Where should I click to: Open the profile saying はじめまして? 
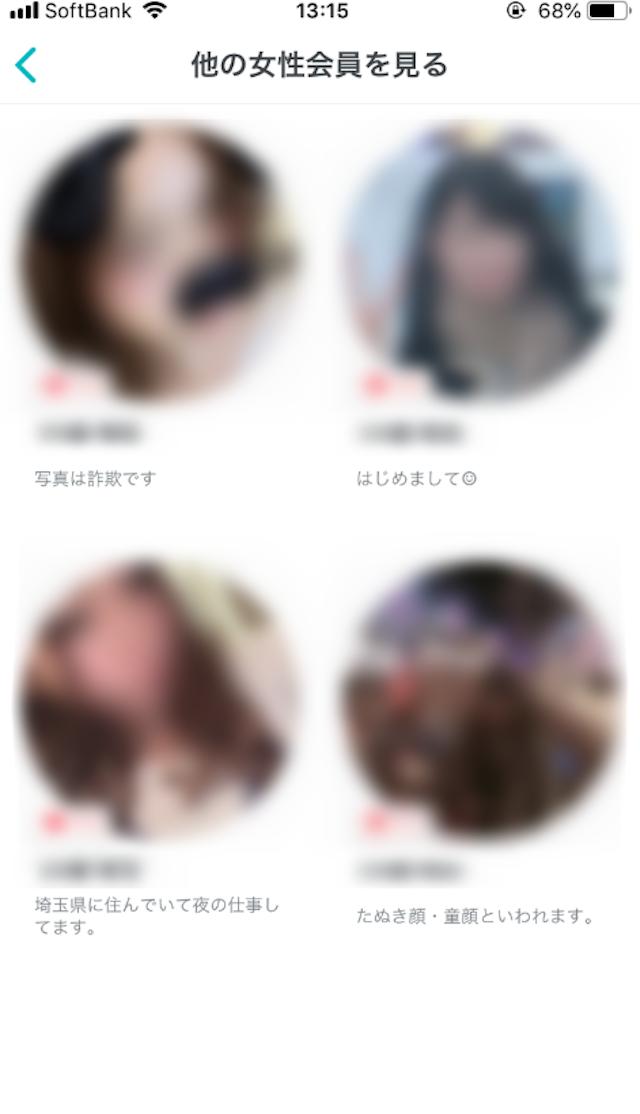481,262
